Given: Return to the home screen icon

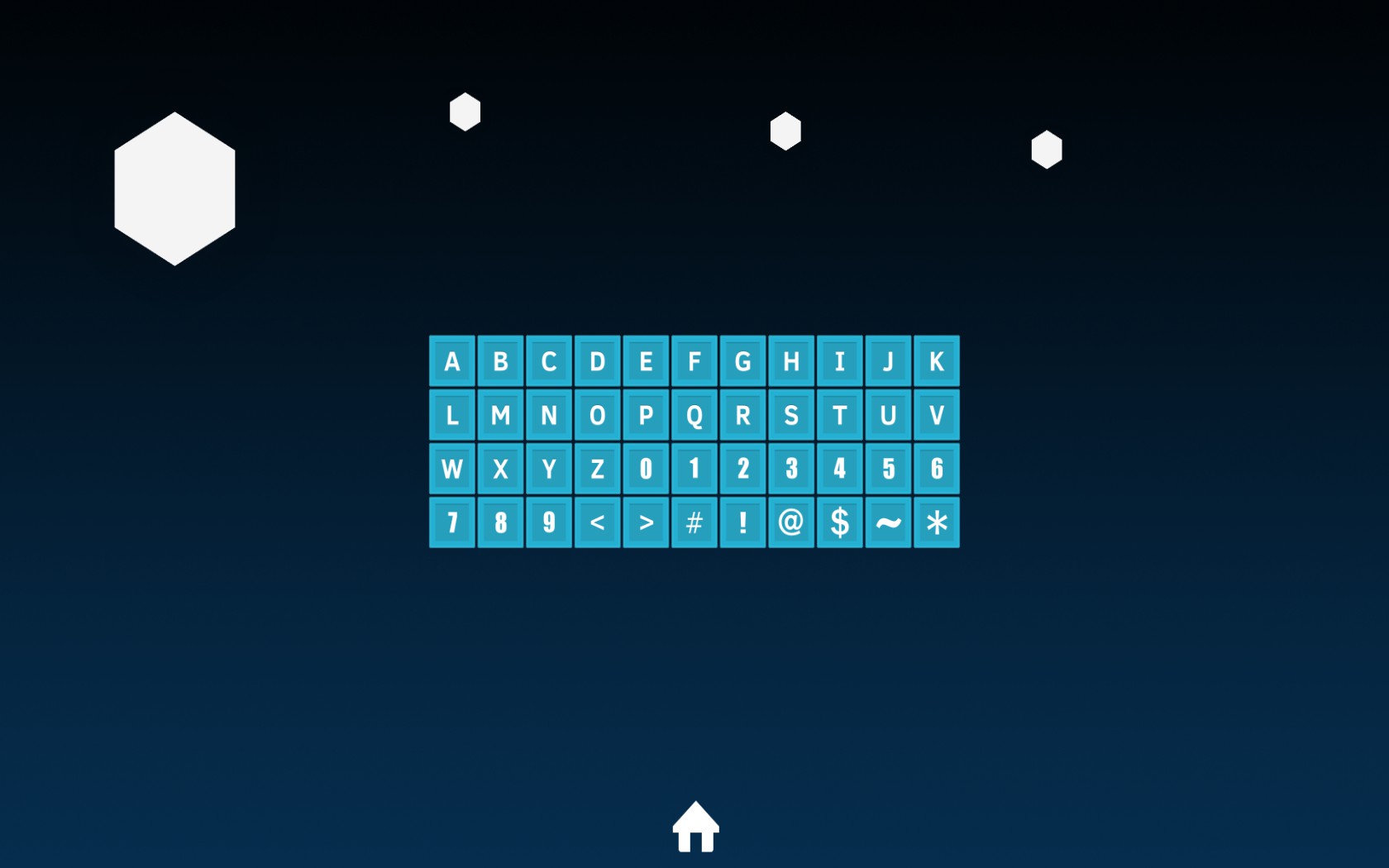Looking at the screenshot, I should [x=695, y=827].
